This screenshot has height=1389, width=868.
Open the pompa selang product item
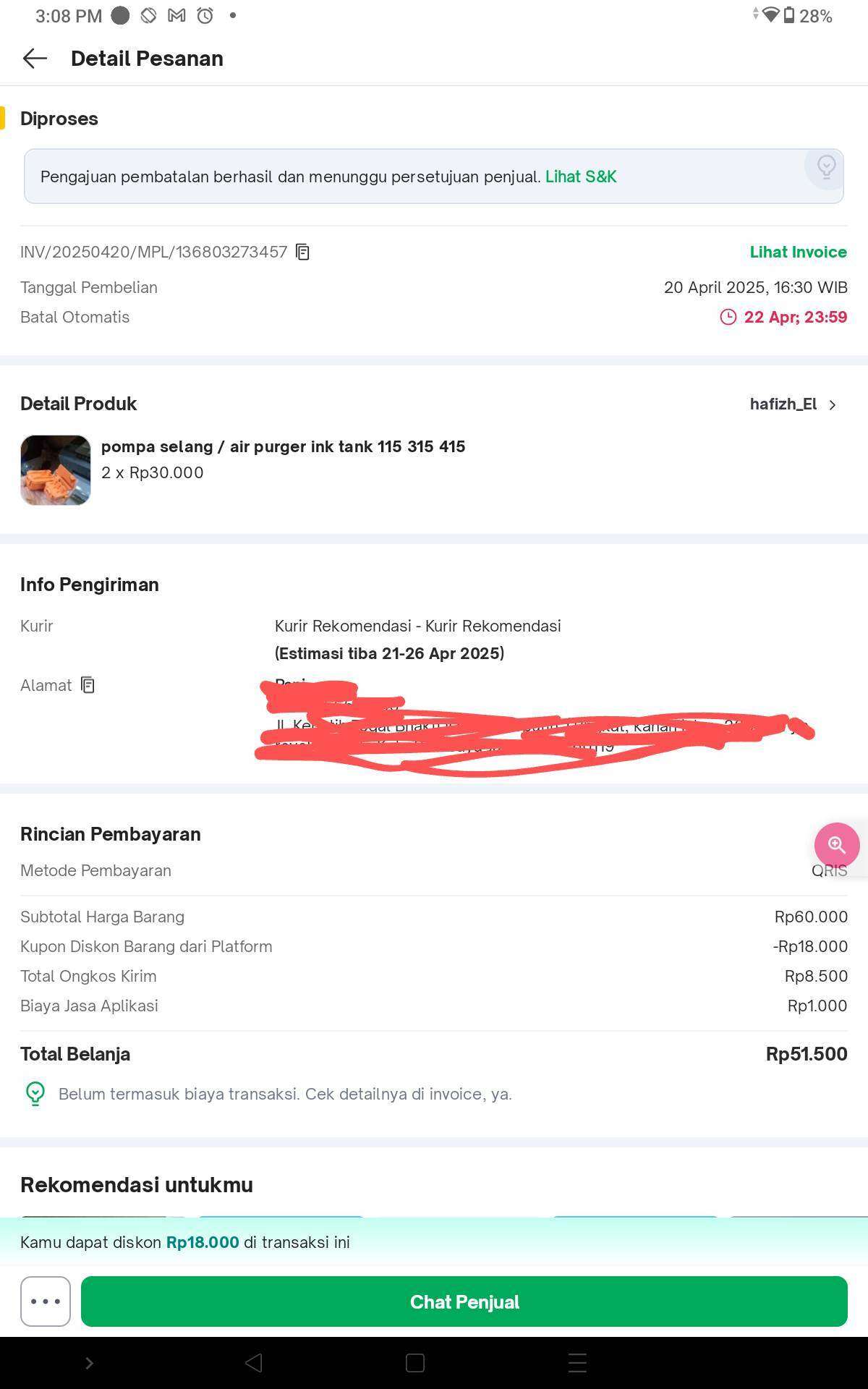[x=242, y=470]
